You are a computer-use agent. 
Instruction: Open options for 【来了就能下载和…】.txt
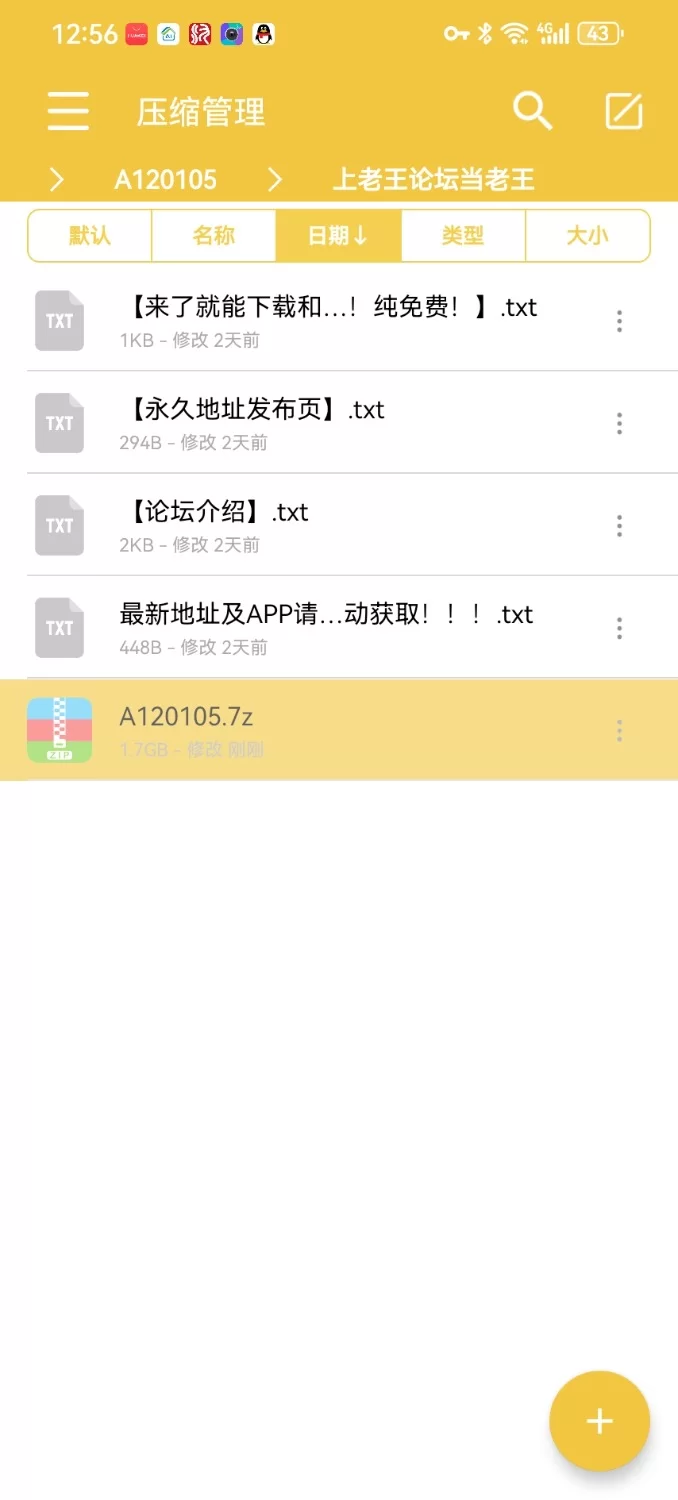coord(620,321)
